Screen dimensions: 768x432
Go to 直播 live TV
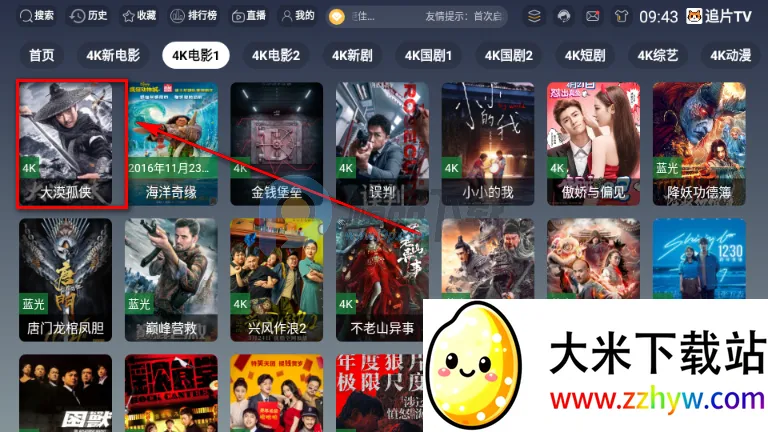click(248, 16)
